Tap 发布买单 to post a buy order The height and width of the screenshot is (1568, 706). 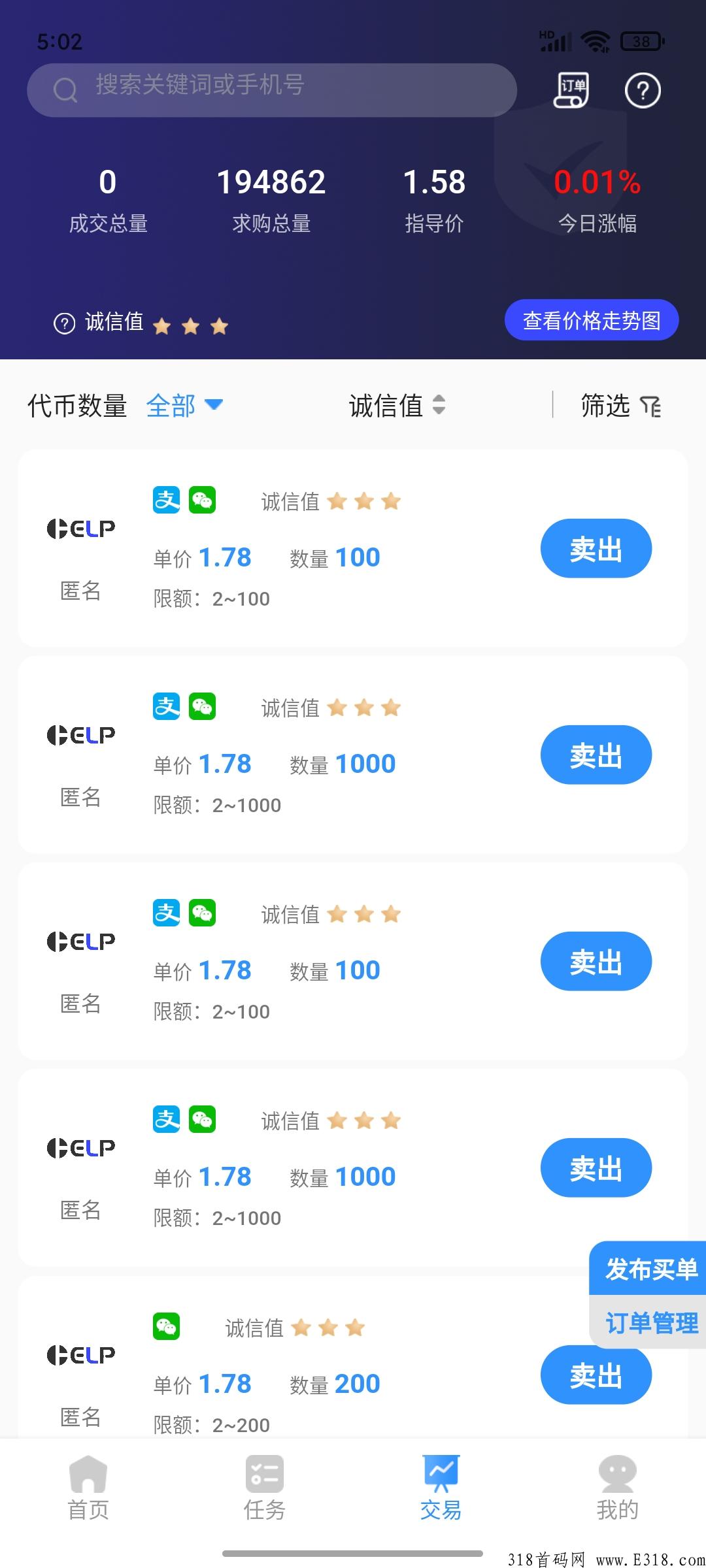651,1269
